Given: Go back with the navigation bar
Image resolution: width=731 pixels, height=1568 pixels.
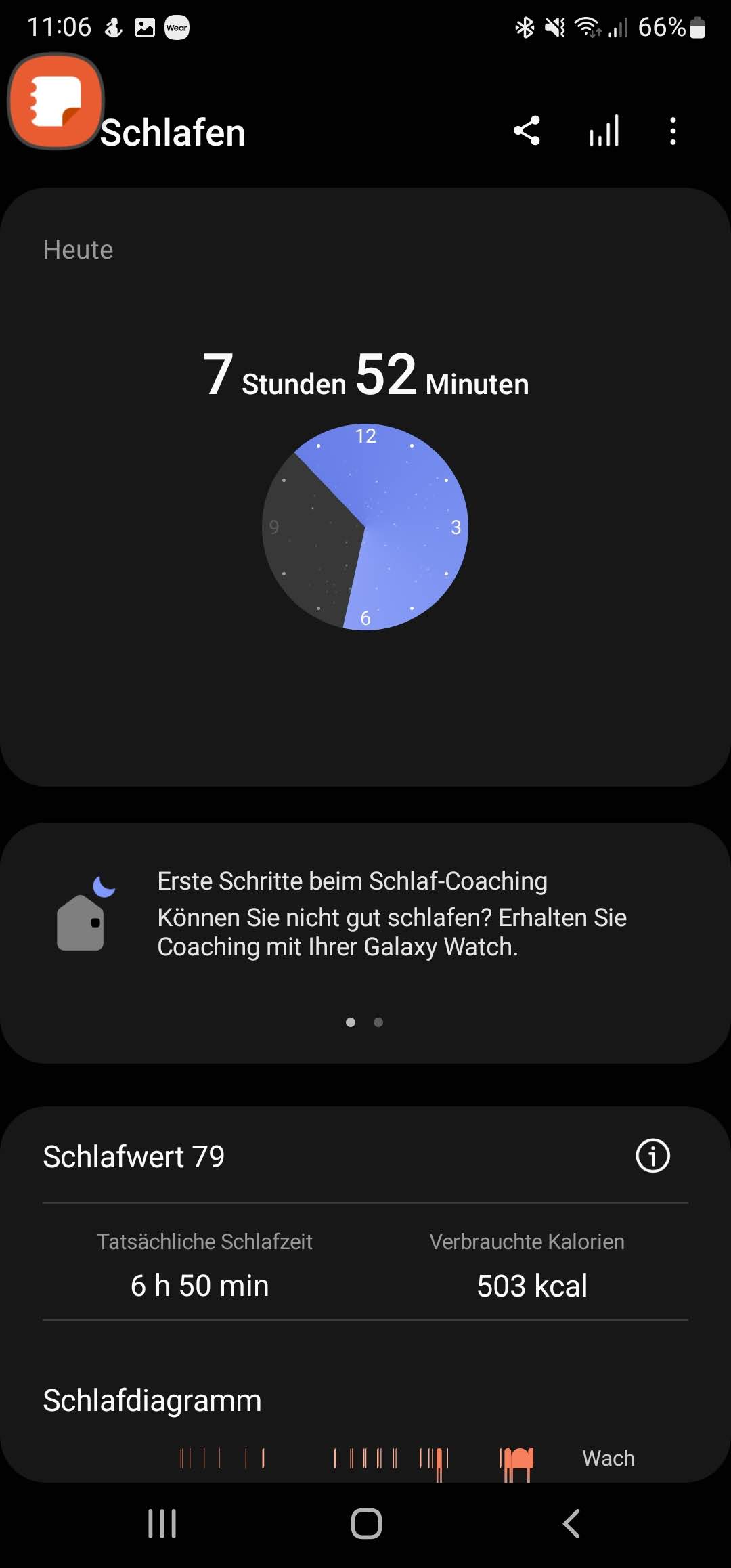Looking at the screenshot, I should click(x=571, y=1523).
